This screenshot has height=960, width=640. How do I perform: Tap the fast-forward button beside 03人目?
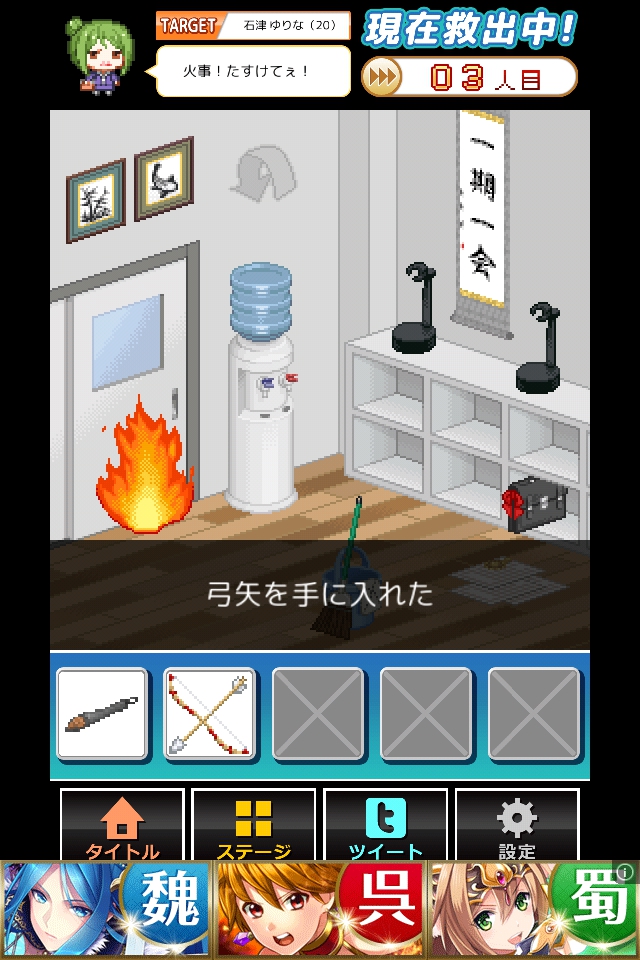381,77
